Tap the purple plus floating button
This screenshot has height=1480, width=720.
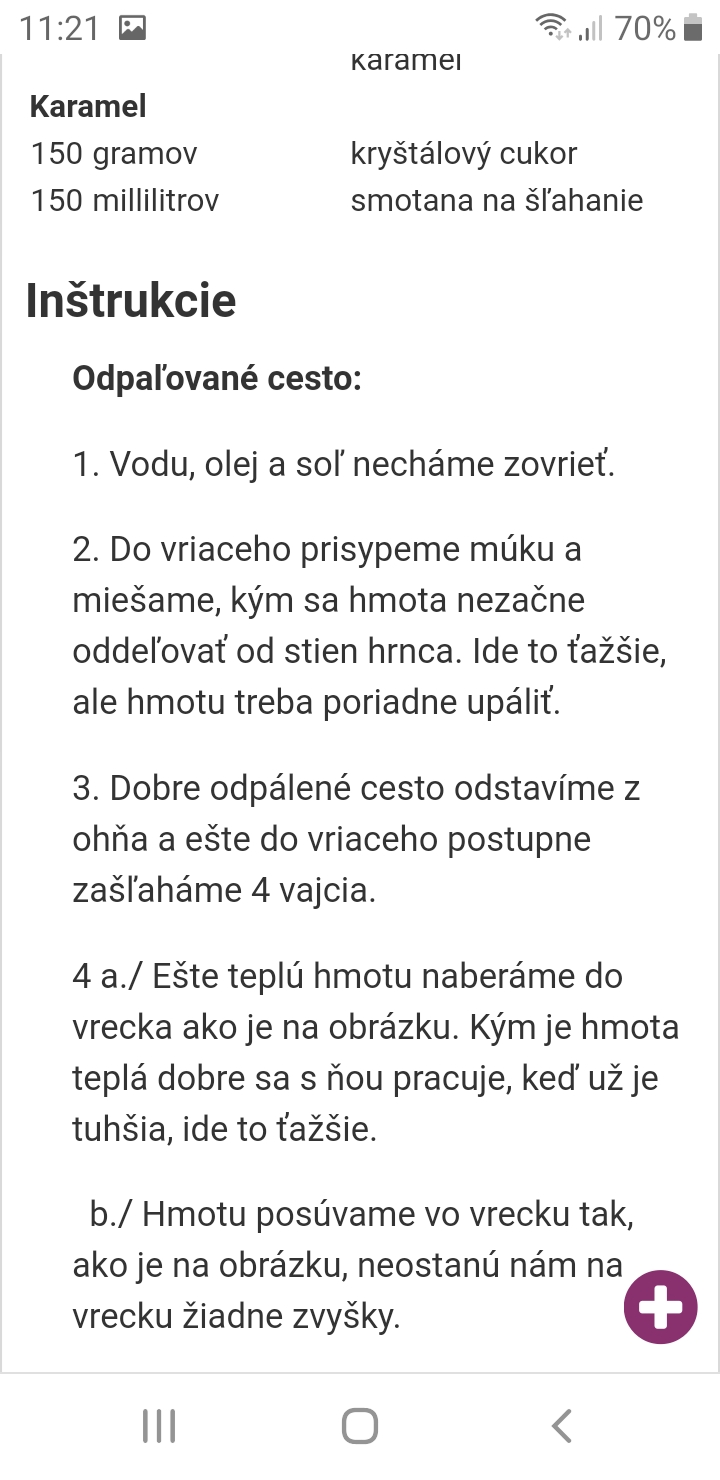[661, 1306]
